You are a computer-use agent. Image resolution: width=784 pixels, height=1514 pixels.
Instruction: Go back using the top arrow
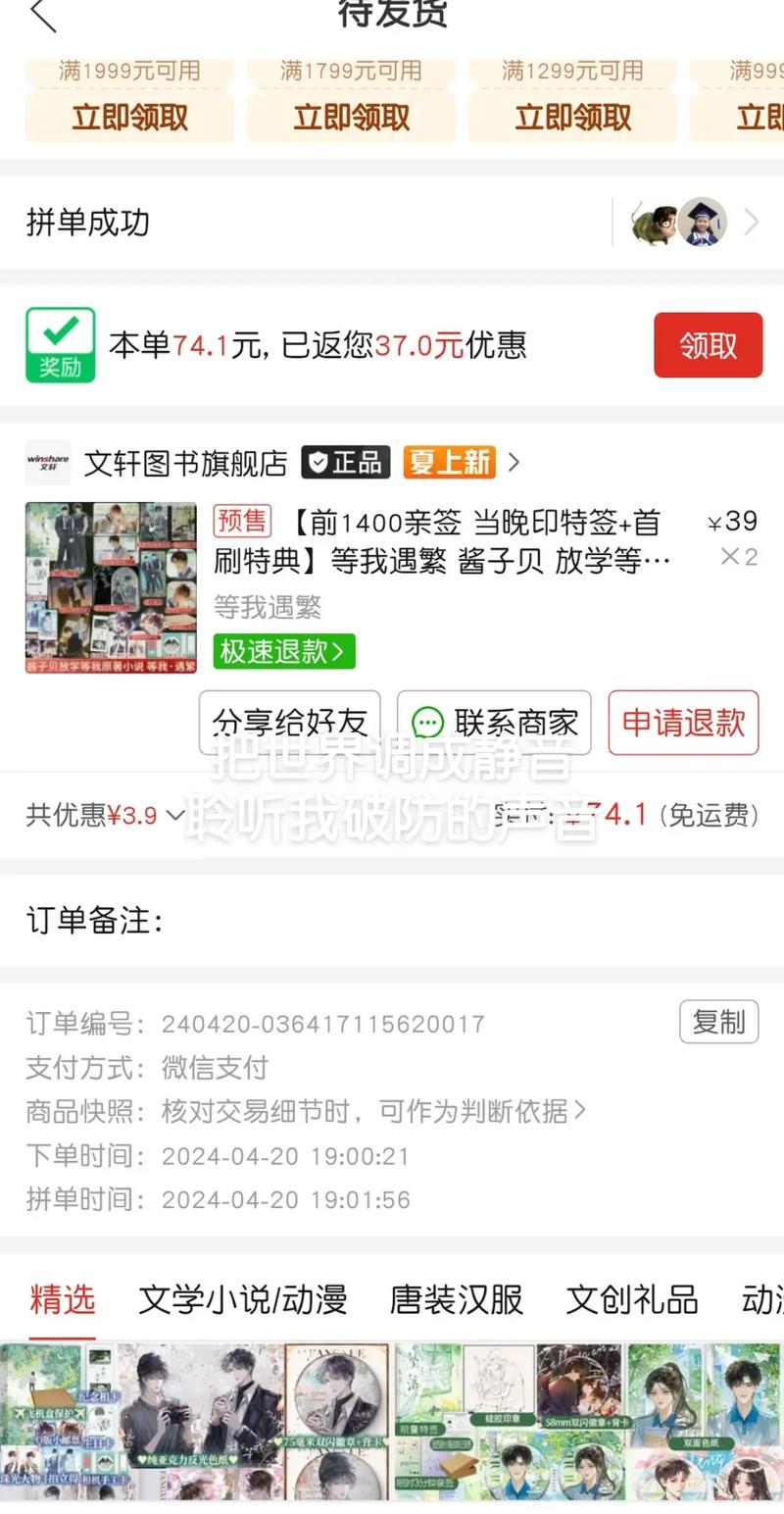coord(43,16)
